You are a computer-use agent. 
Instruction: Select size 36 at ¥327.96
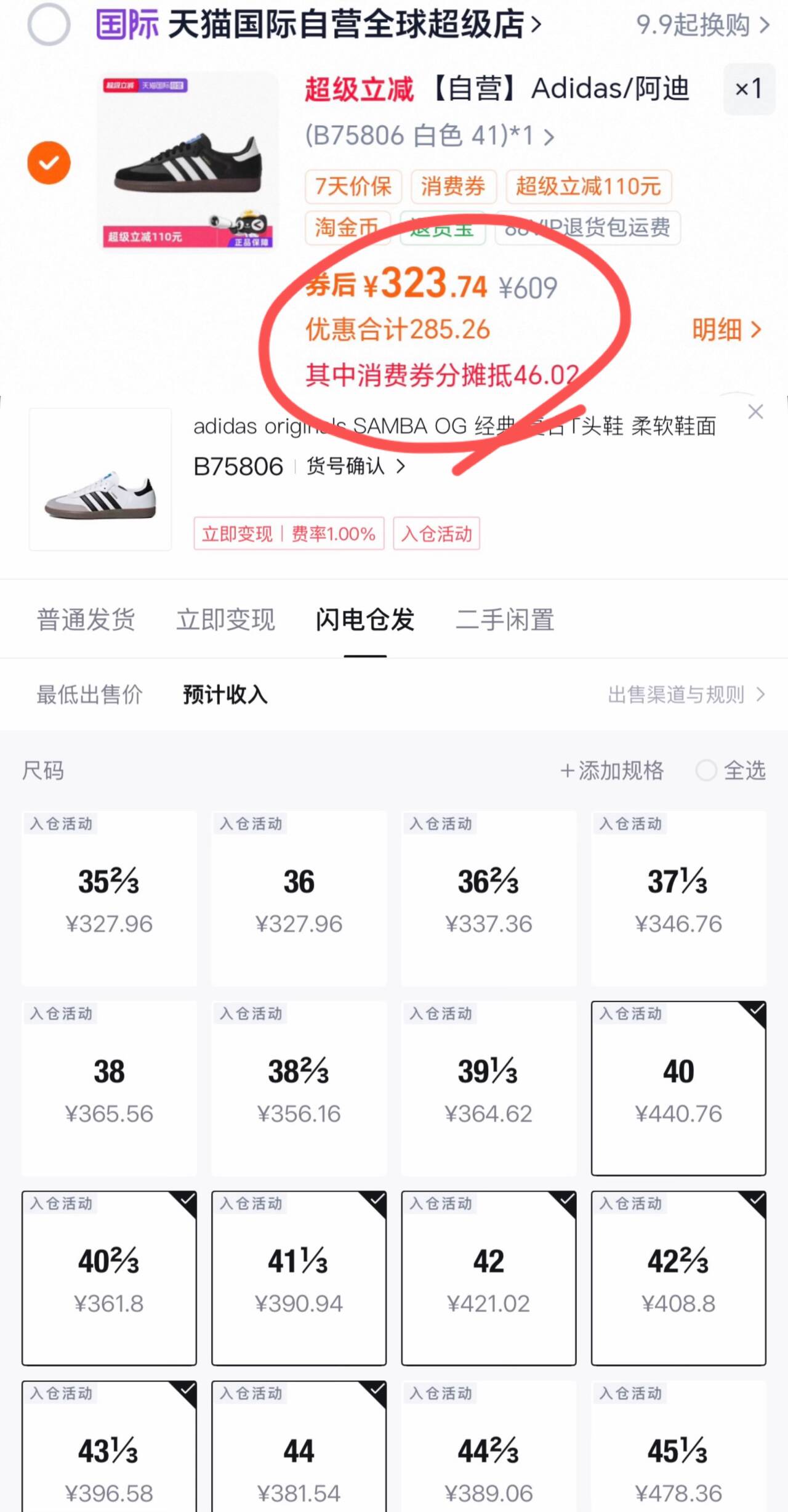tap(299, 899)
